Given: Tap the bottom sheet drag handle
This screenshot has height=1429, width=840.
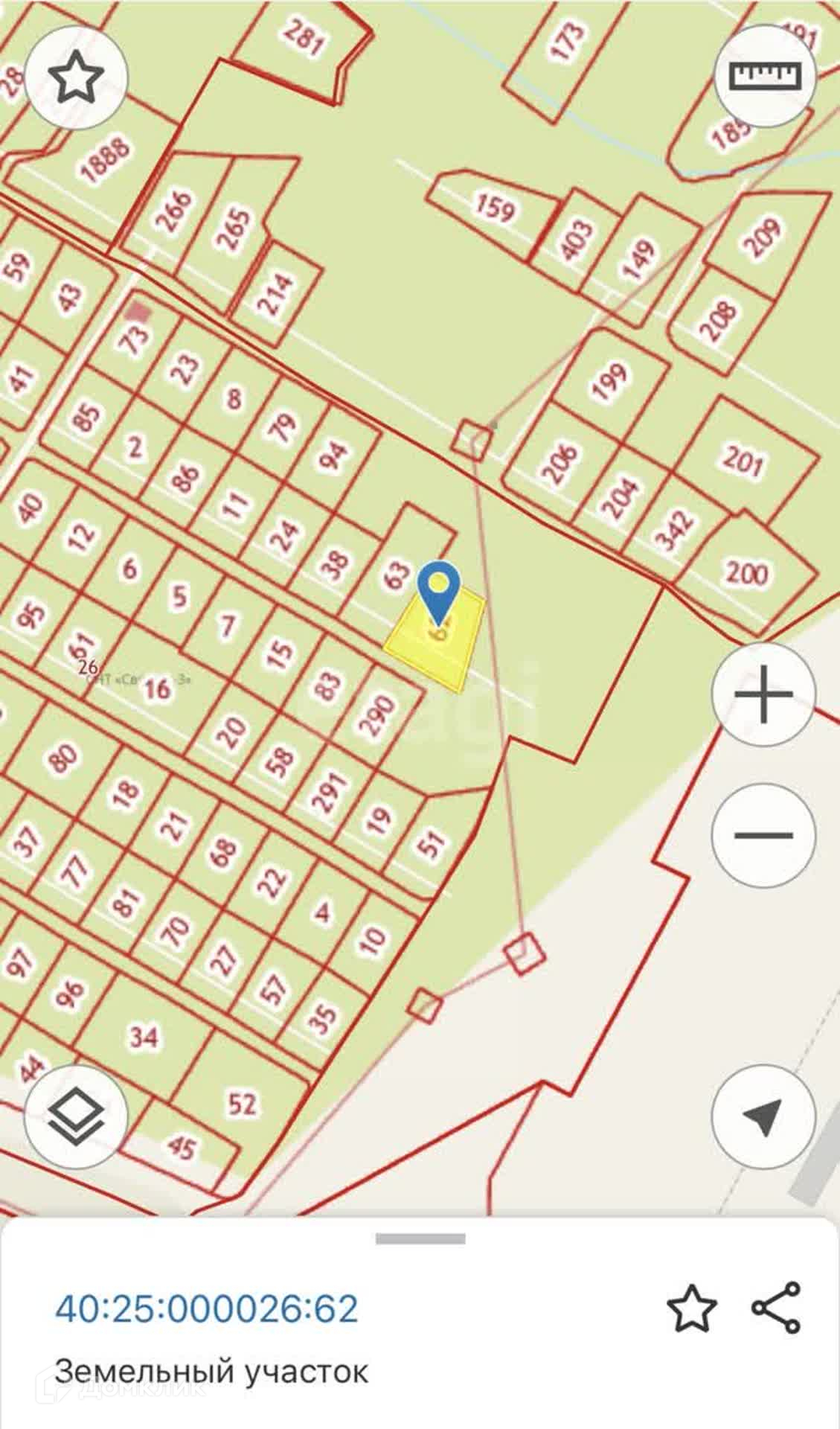Looking at the screenshot, I should tap(420, 1239).
